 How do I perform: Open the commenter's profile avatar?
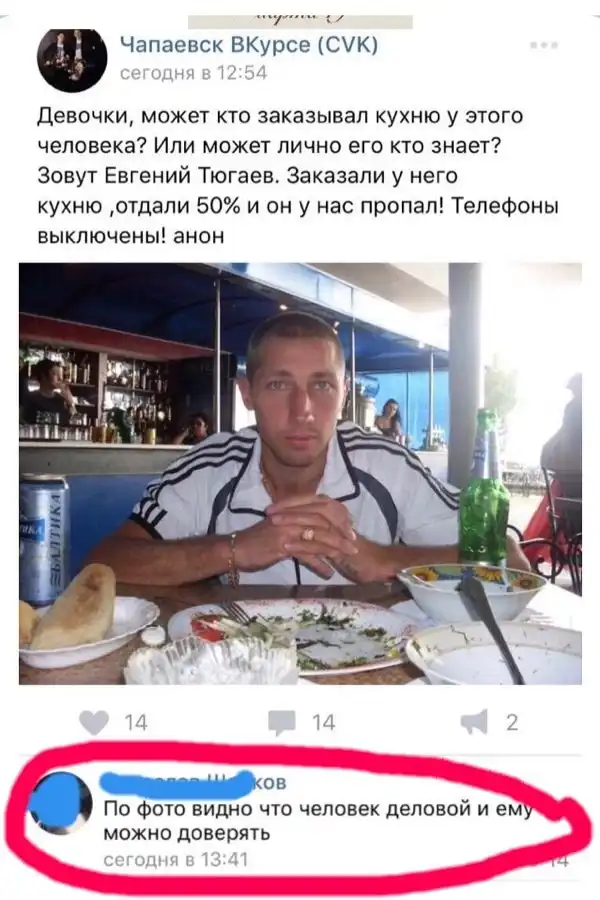(x=61, y=802)
